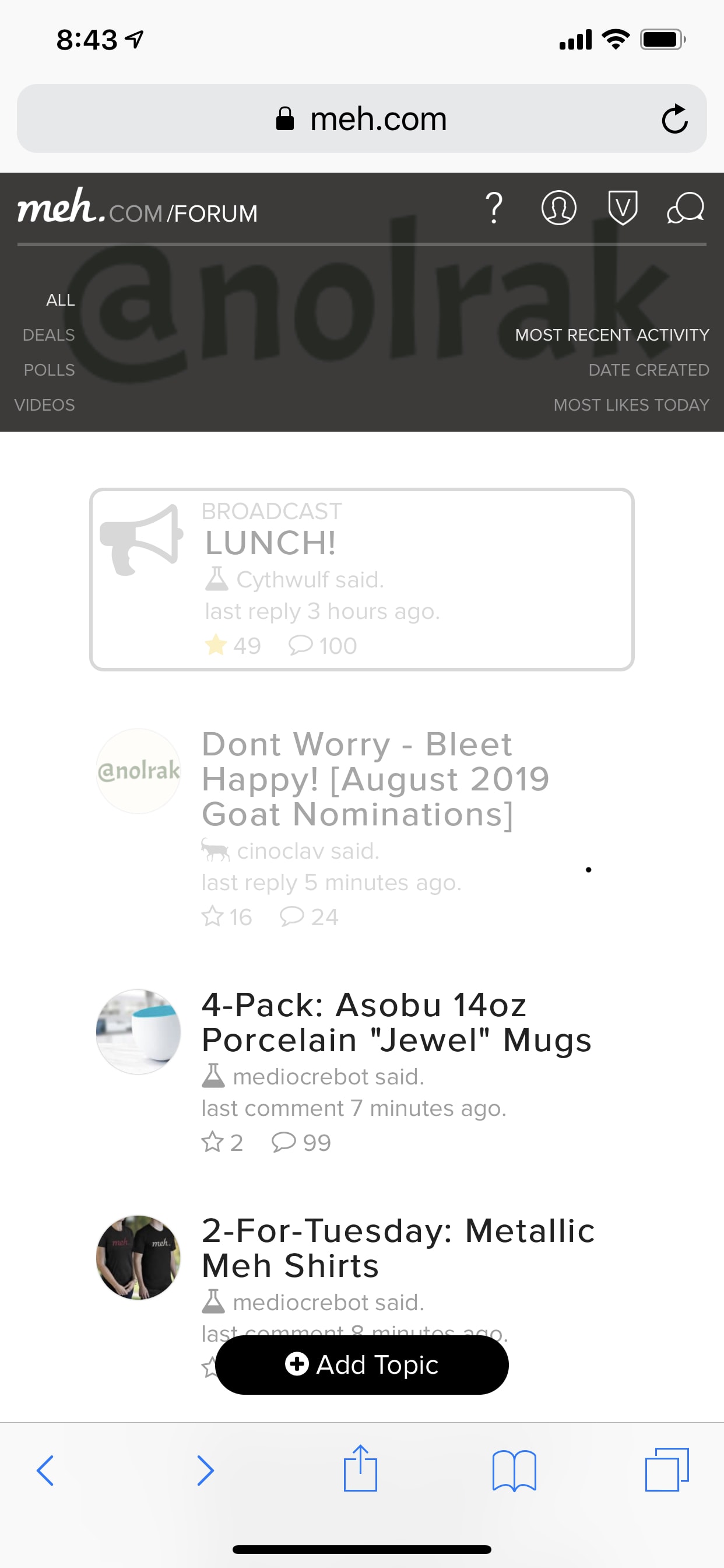The image size is (724, 1568).
Task: Tap the Add Topic button
Action: coord(361,1364)
